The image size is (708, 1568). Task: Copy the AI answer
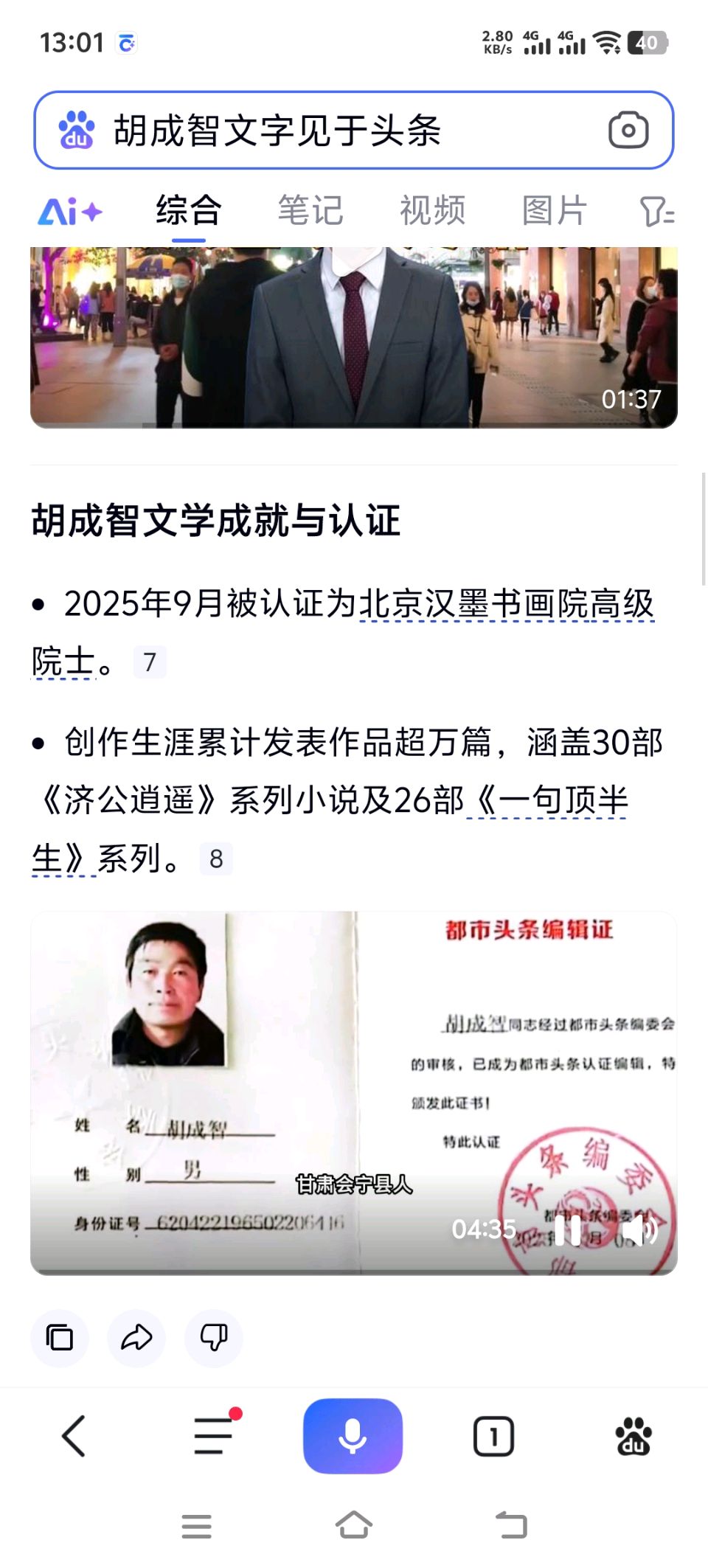tap(60, 1338)
